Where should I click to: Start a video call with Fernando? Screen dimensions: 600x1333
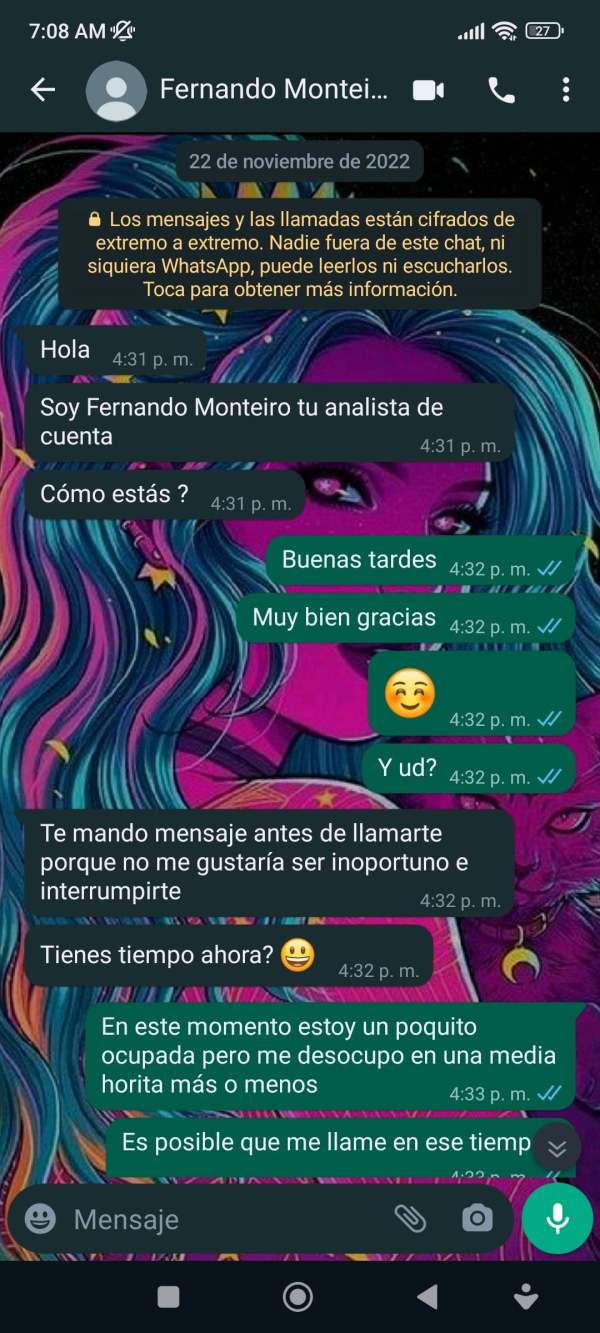428,91
